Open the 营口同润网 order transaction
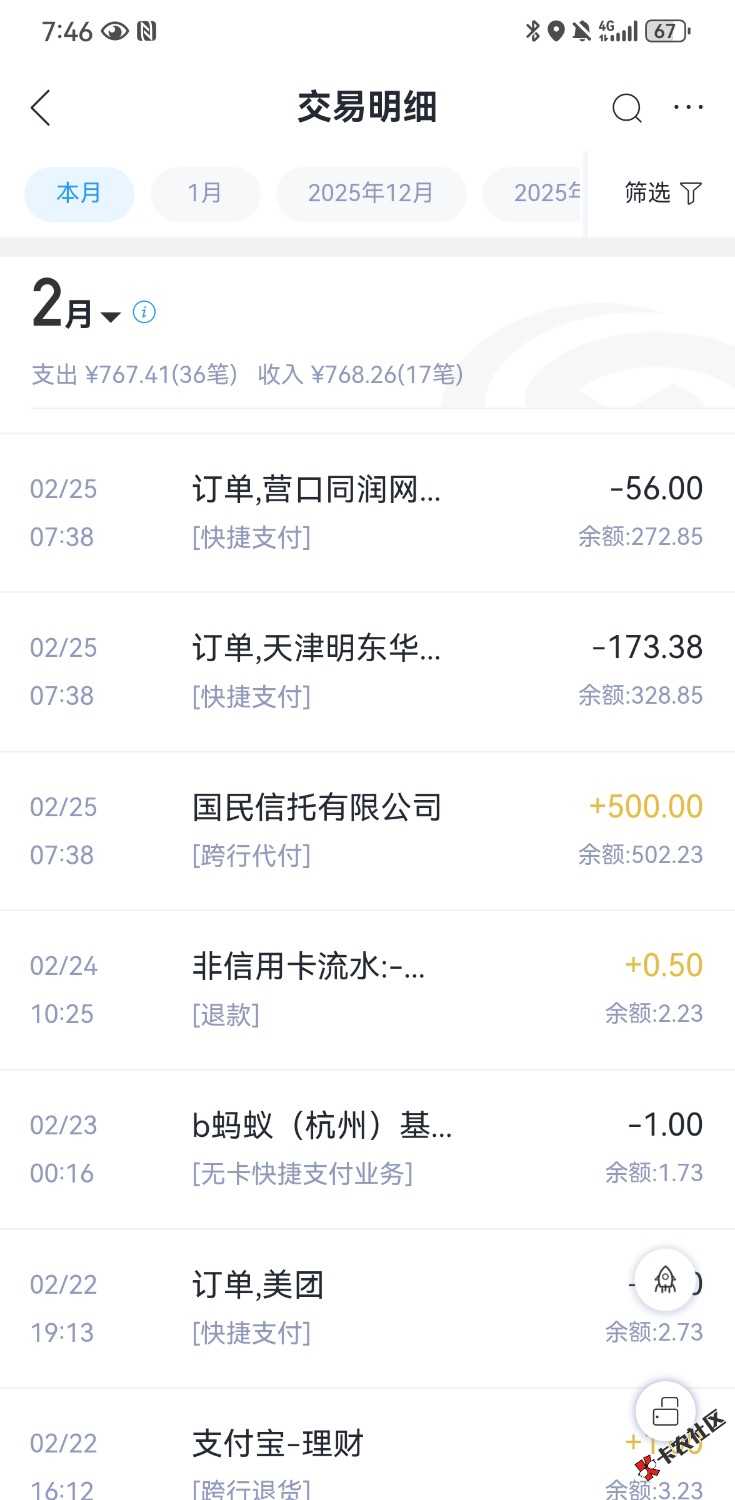 click(x=367, y=512)
